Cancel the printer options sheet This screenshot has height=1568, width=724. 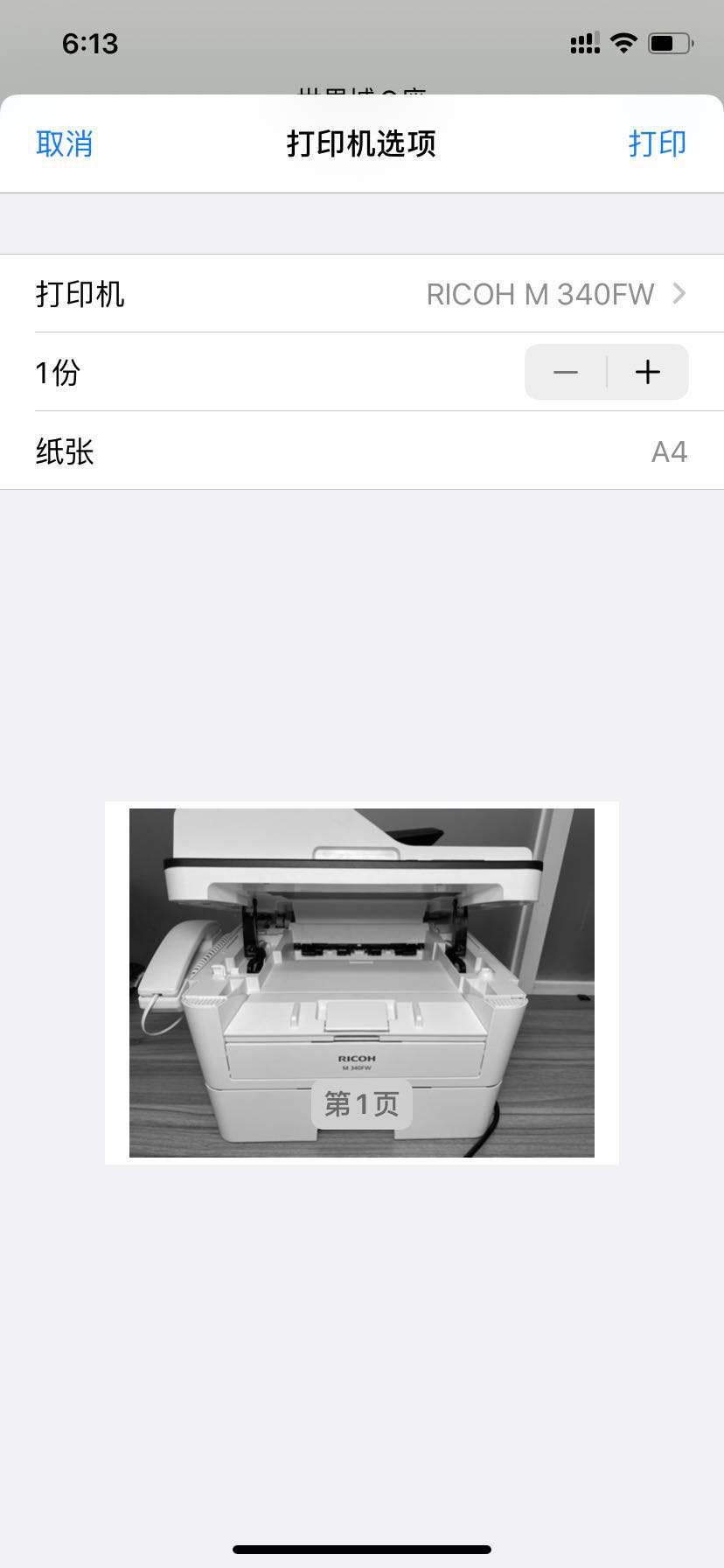(x=64, y=143)
